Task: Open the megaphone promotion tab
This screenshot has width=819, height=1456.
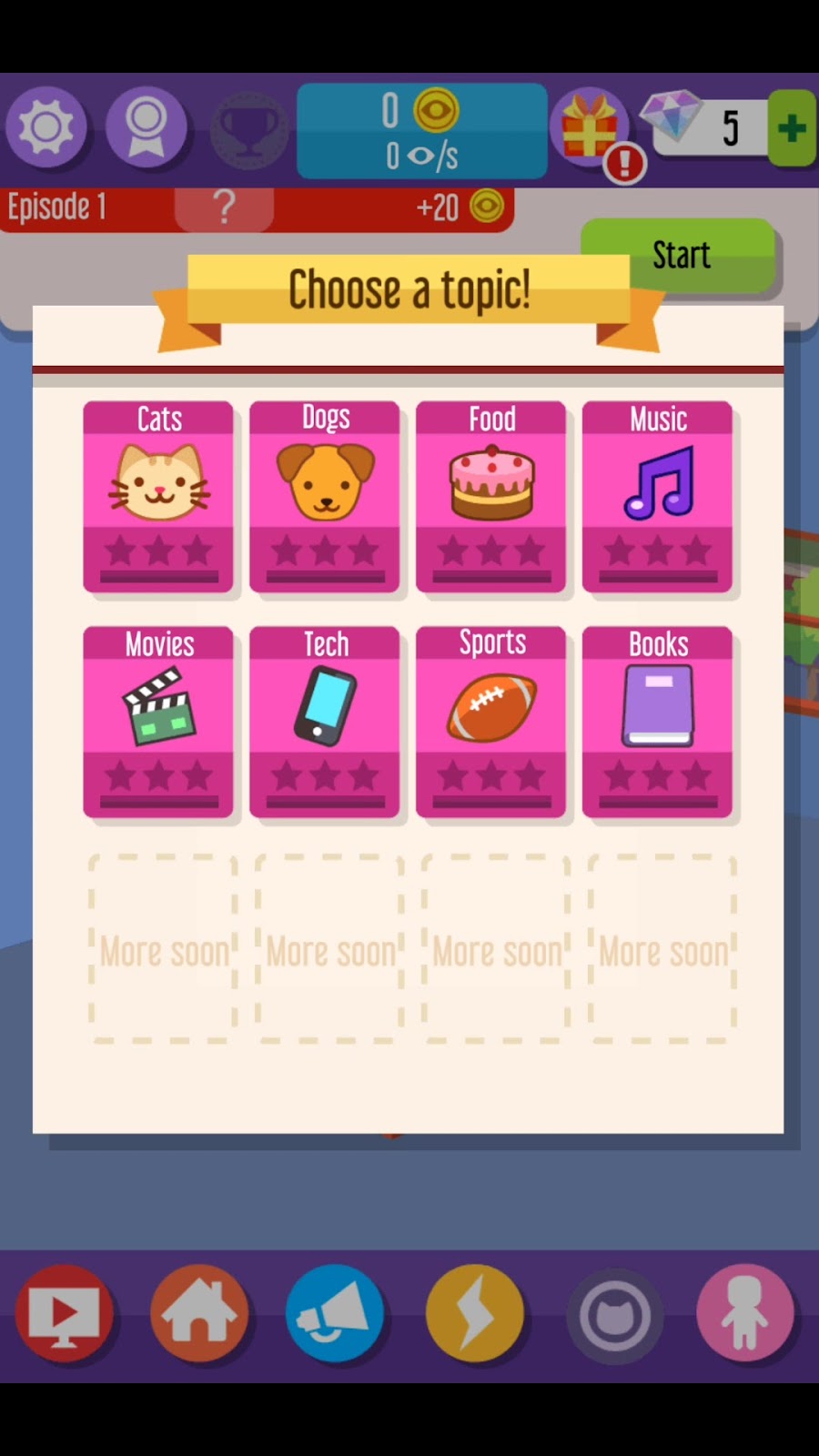Action: click(335, 1314)
